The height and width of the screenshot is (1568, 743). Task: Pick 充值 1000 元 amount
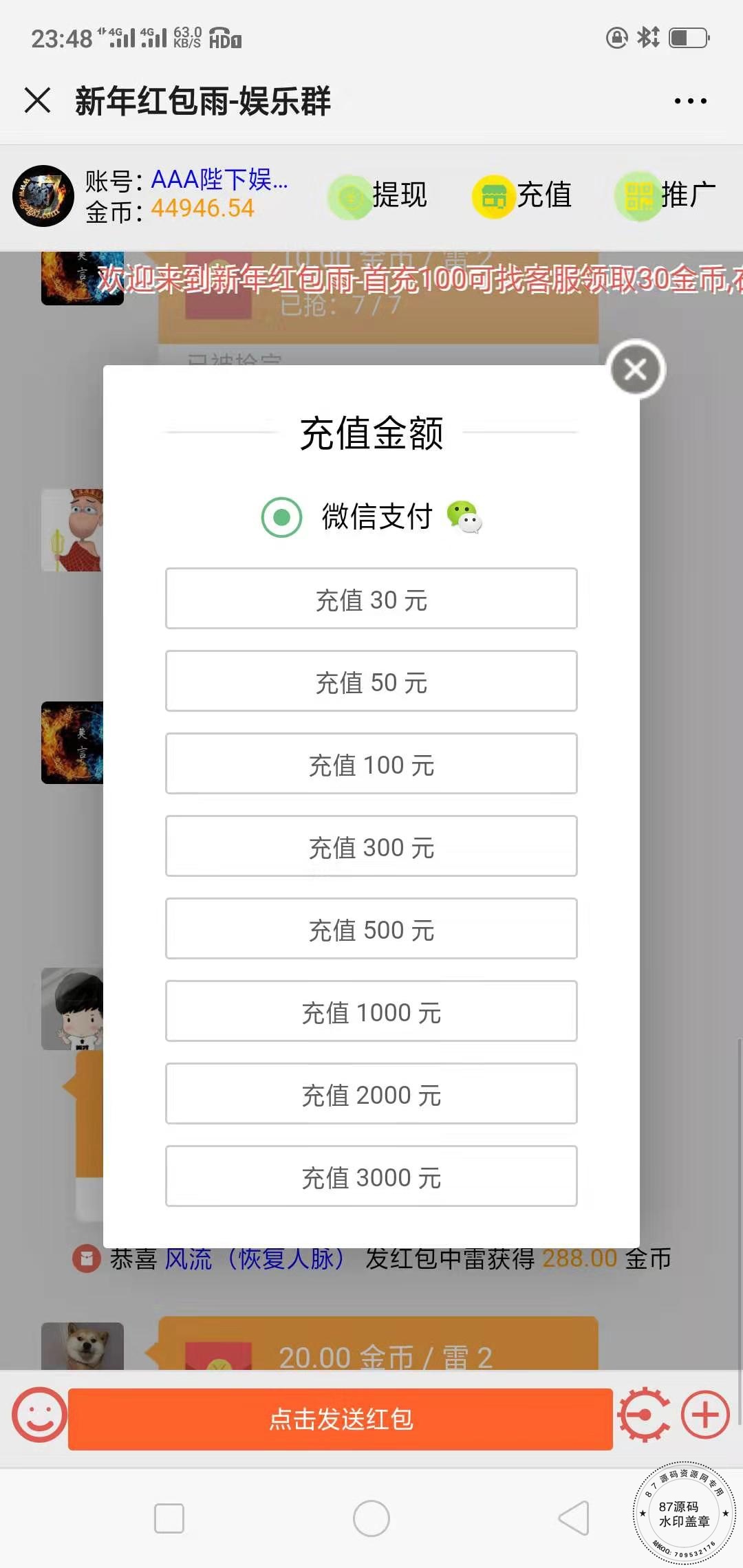371,1012
